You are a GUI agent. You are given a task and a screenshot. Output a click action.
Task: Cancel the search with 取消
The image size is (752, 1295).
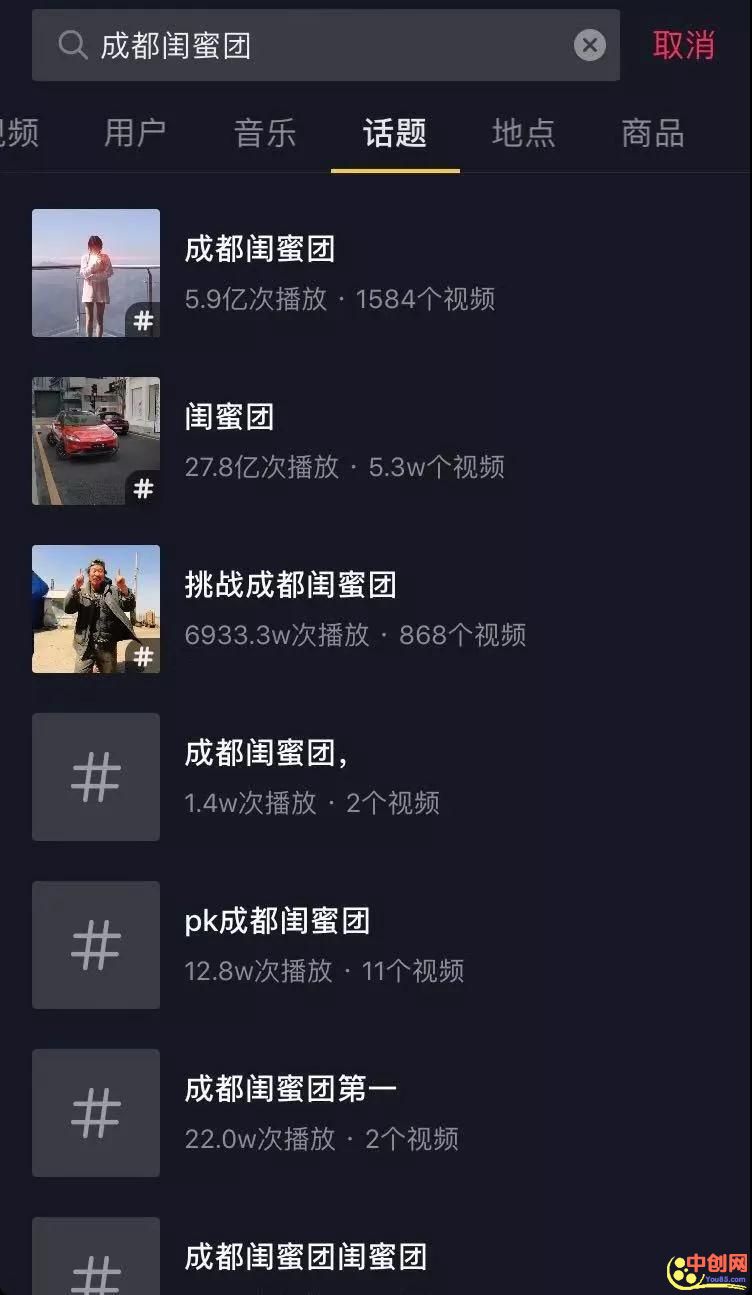point(684,45)
